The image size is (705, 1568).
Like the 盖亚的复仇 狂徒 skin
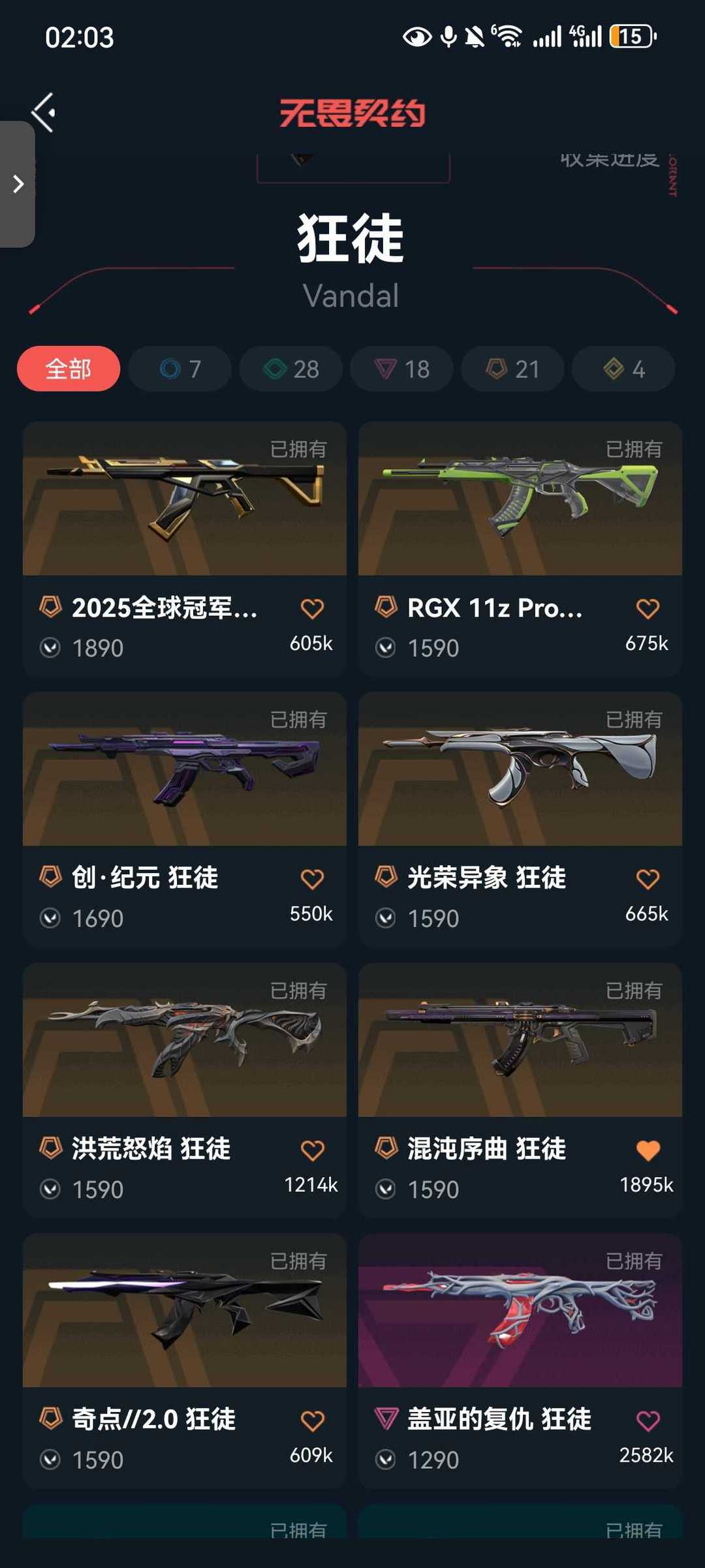pos(648,1421)
